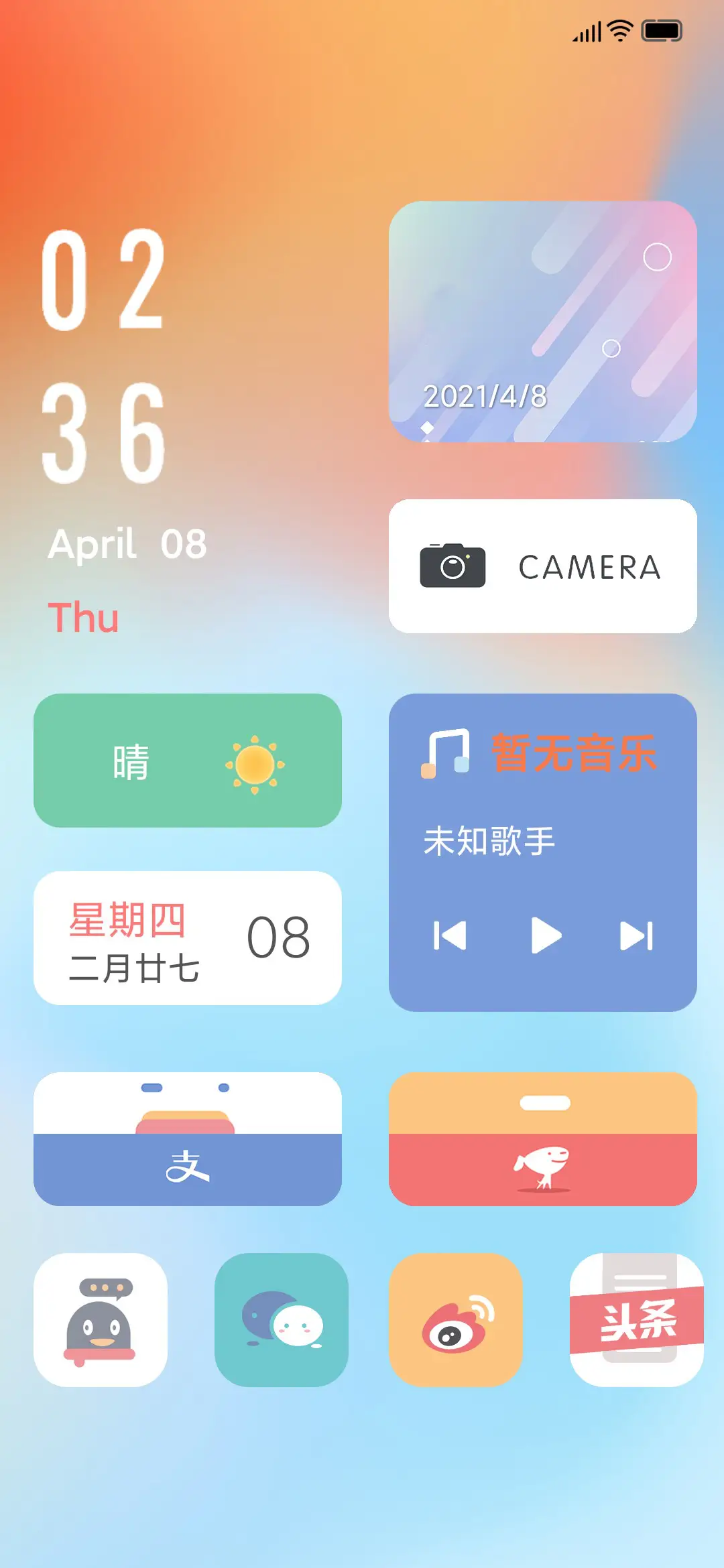Launch the JD shopping app
The width and height of the screenshot is (724, 1568).
click(542, 1139)
